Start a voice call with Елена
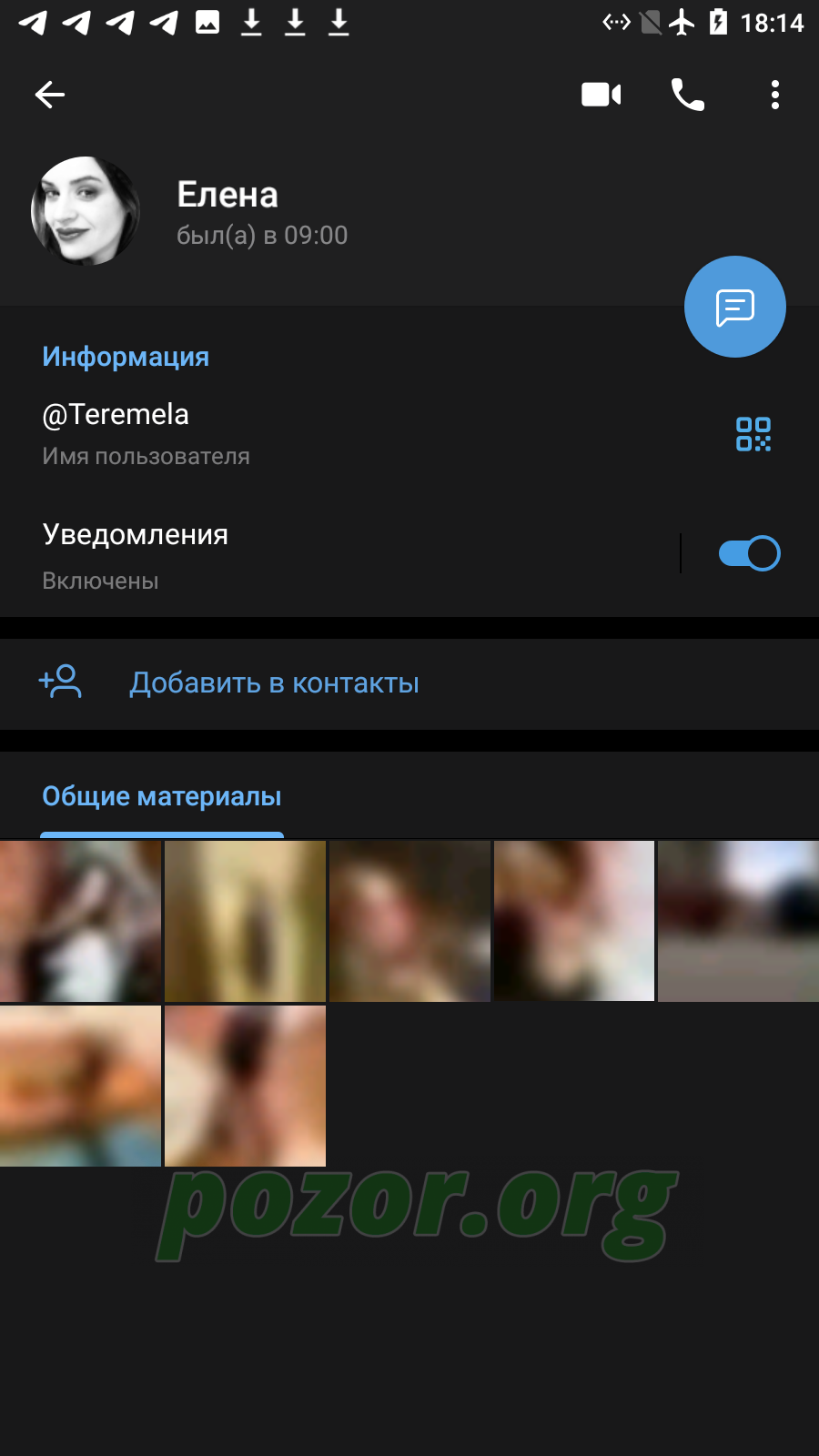The width and height of the screenshot is (819, 1456). 688,95
